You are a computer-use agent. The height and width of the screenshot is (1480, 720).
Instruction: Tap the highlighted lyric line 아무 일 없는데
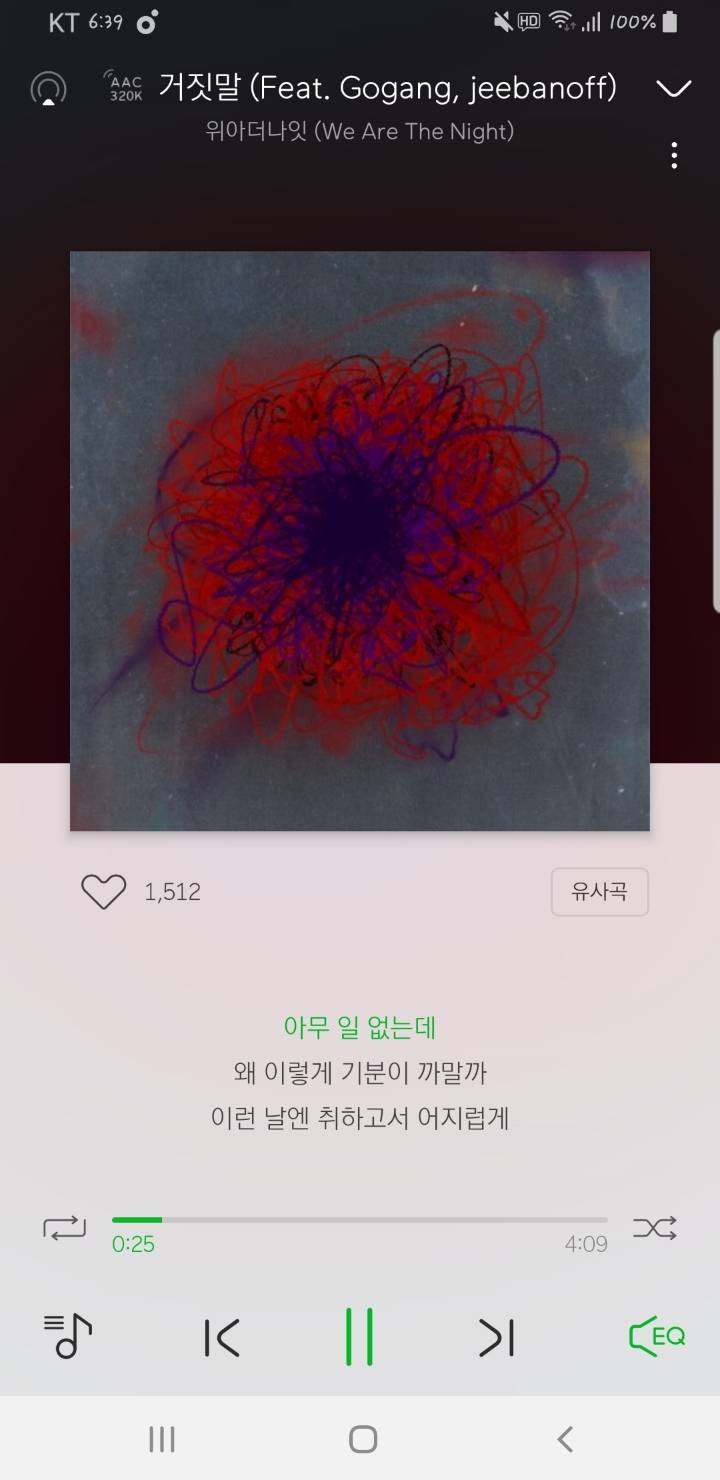[360, 1027]
